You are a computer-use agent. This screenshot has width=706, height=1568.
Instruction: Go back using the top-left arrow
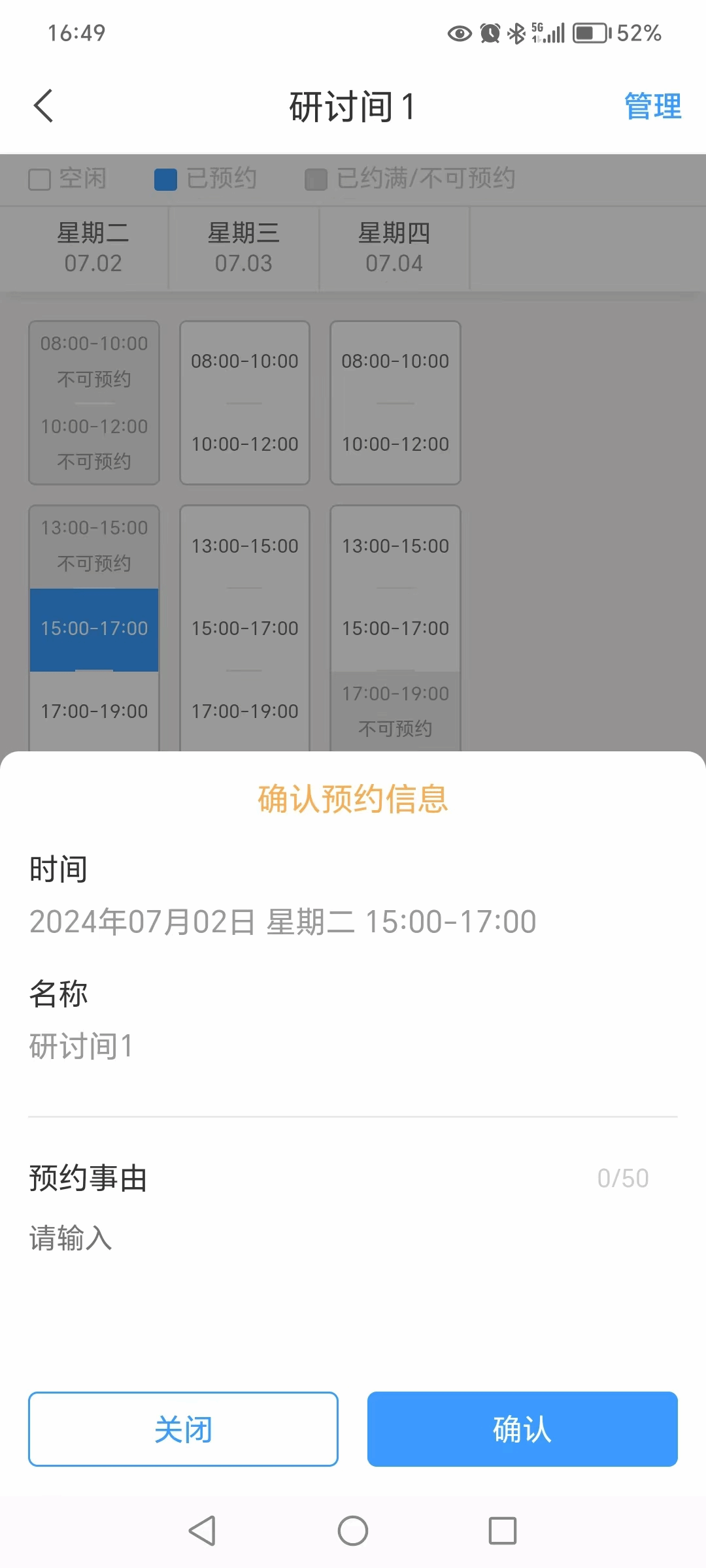[43, 106]
